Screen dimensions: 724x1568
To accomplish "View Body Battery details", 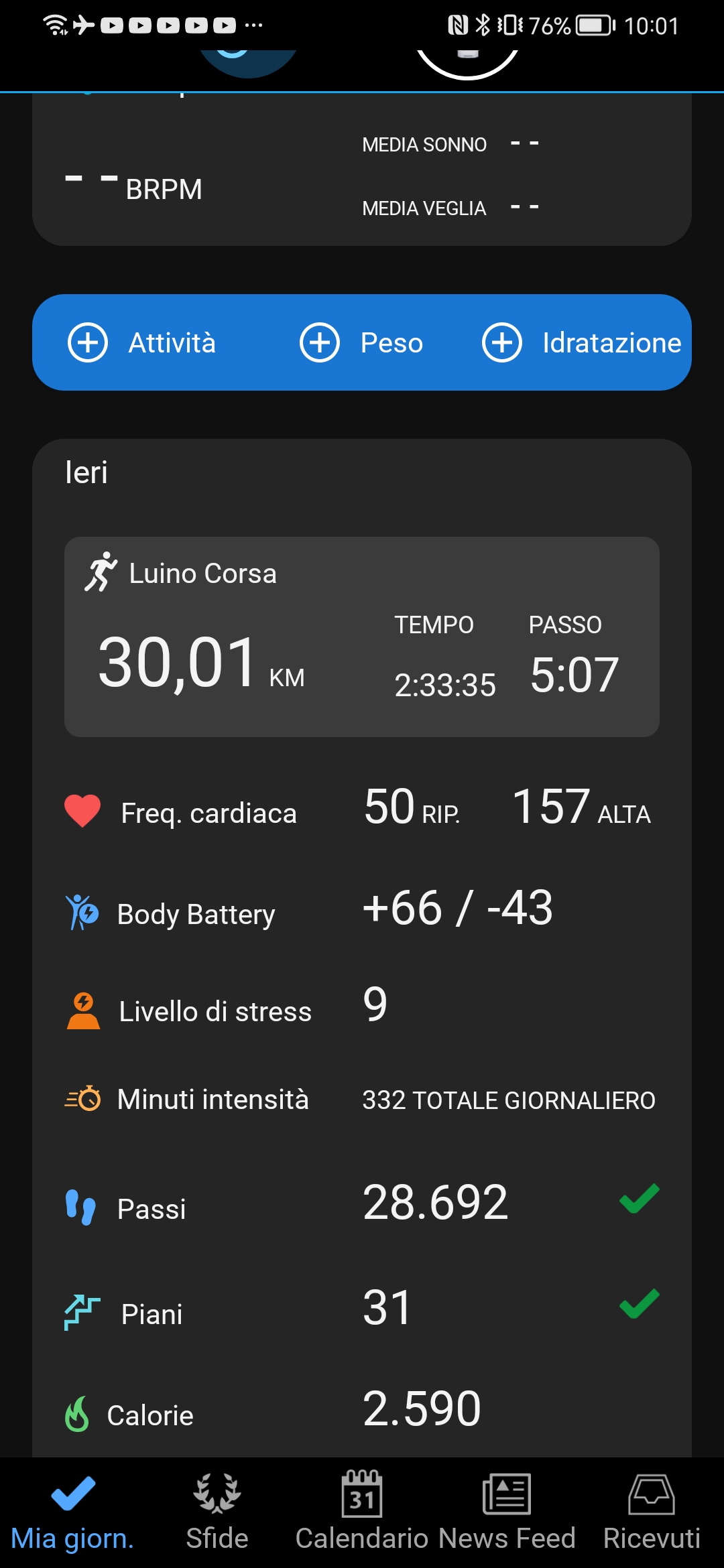I will 362,911.
